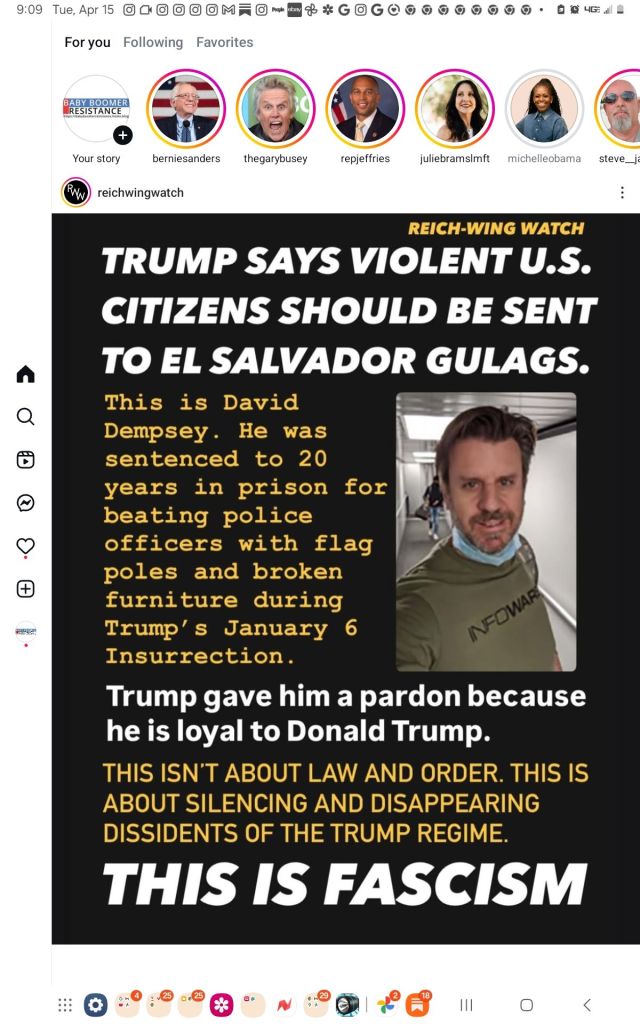Go to Home in side navigation

26,374
